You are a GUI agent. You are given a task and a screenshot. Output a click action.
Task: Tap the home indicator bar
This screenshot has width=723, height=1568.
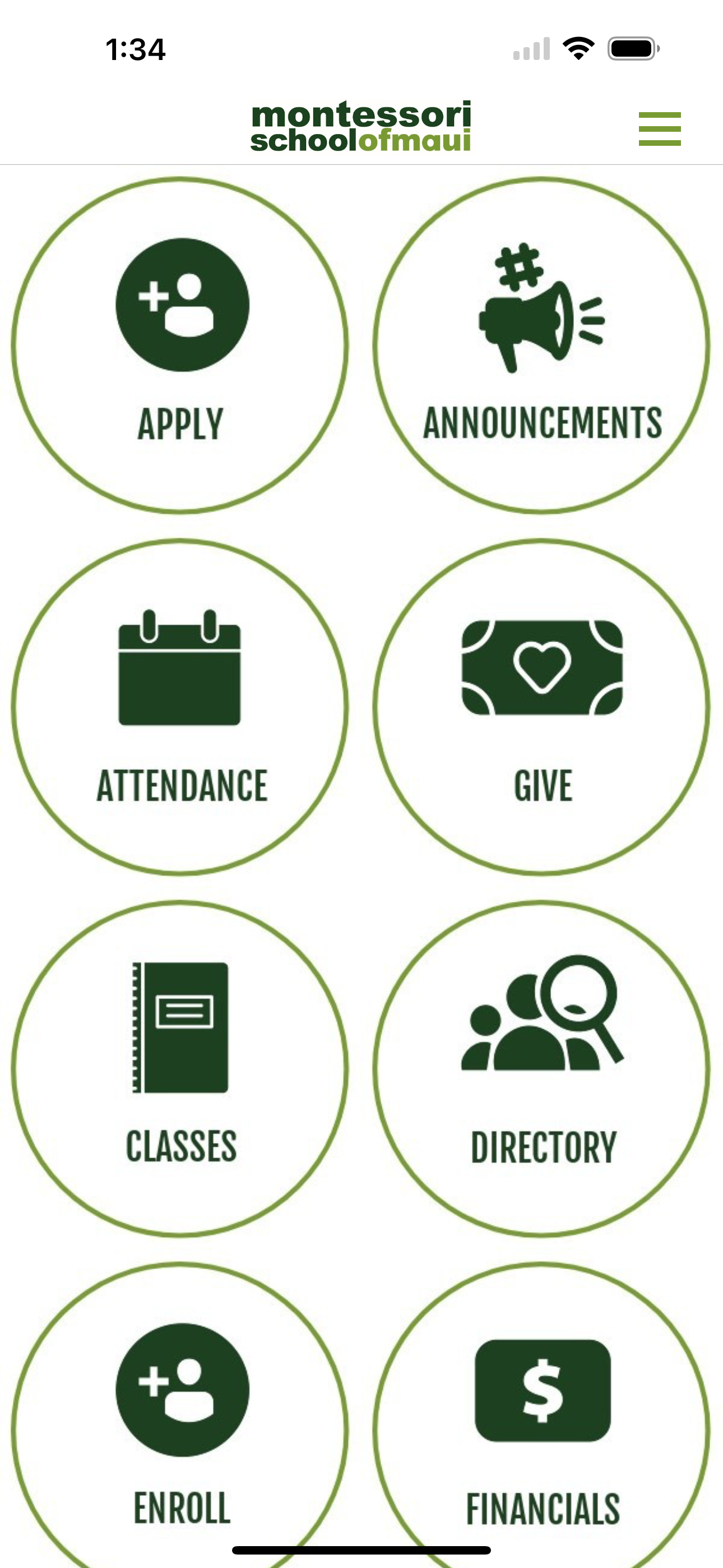361,1548
